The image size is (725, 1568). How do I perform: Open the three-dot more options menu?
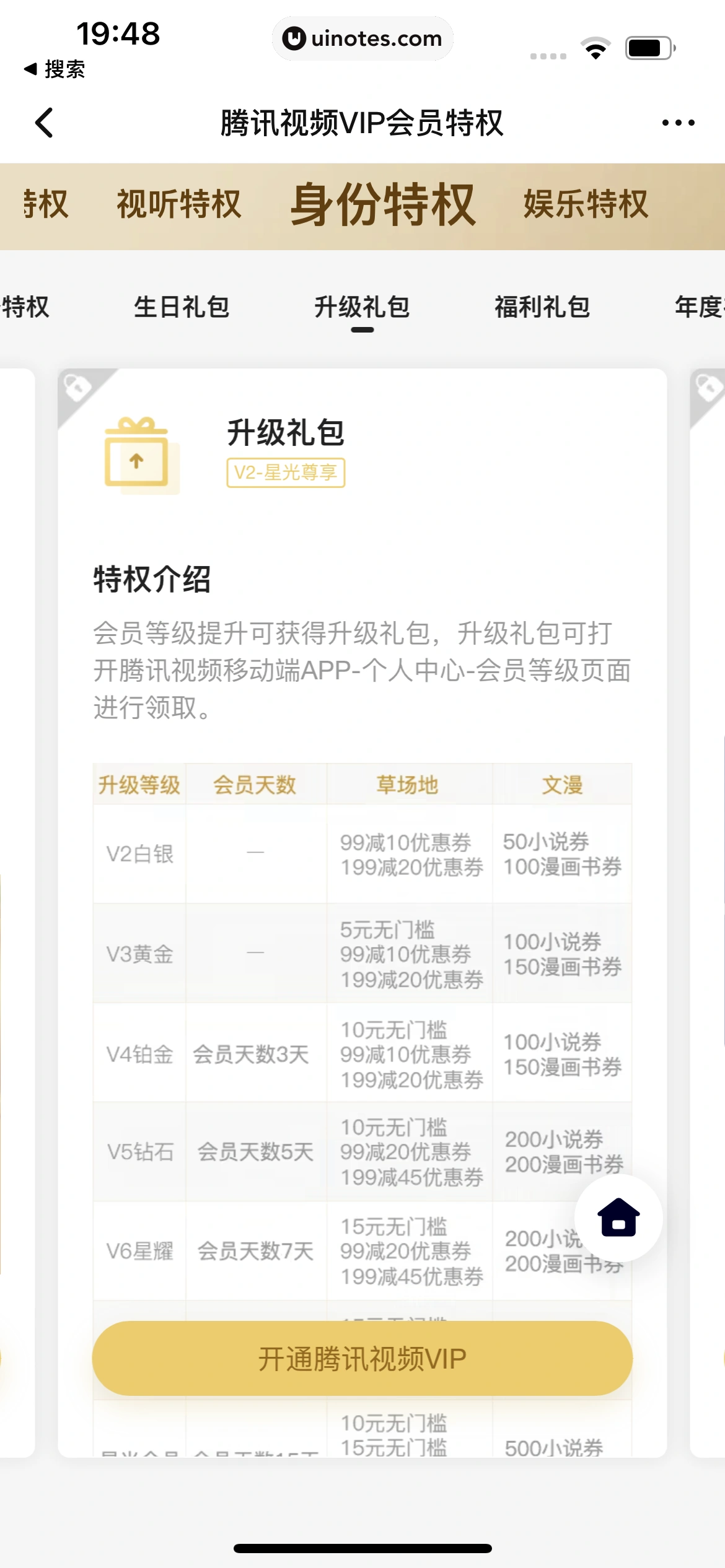[678, 123]
